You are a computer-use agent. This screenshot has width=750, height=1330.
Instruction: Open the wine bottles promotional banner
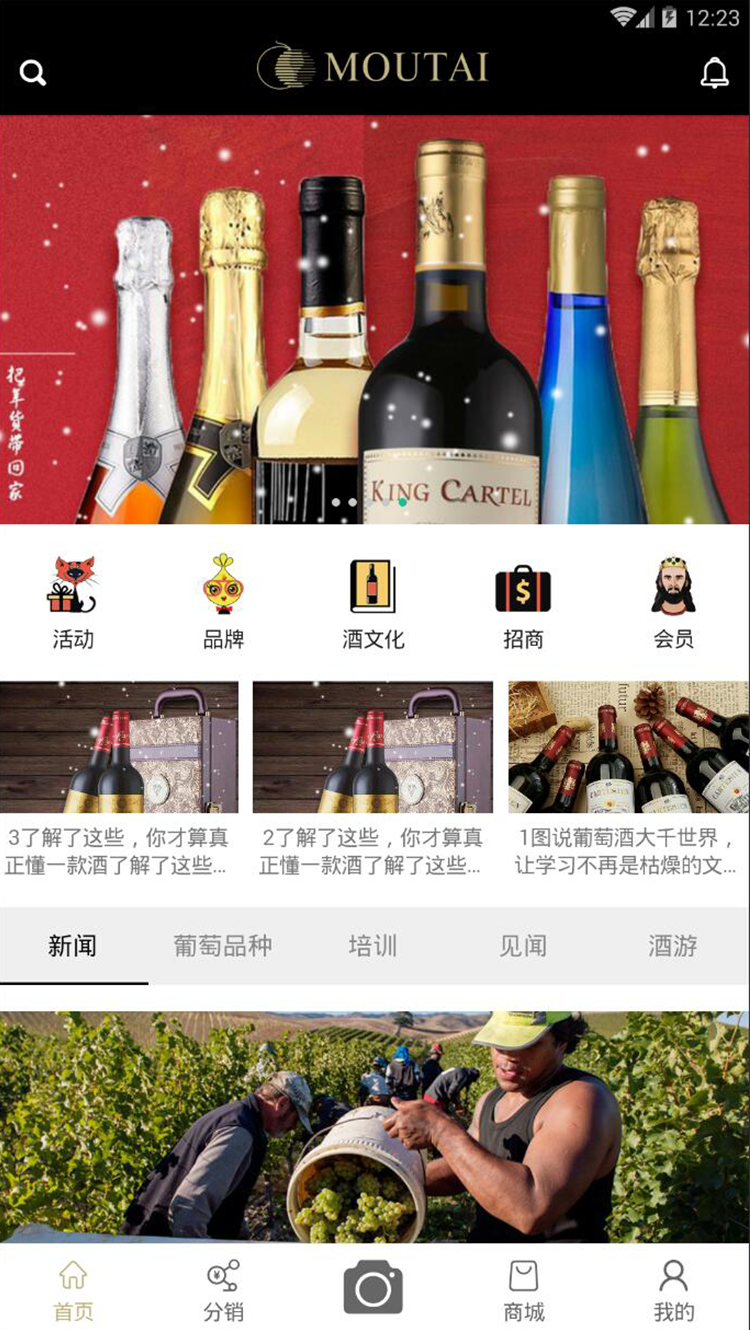pyautogui.click(x=375, y=320)
